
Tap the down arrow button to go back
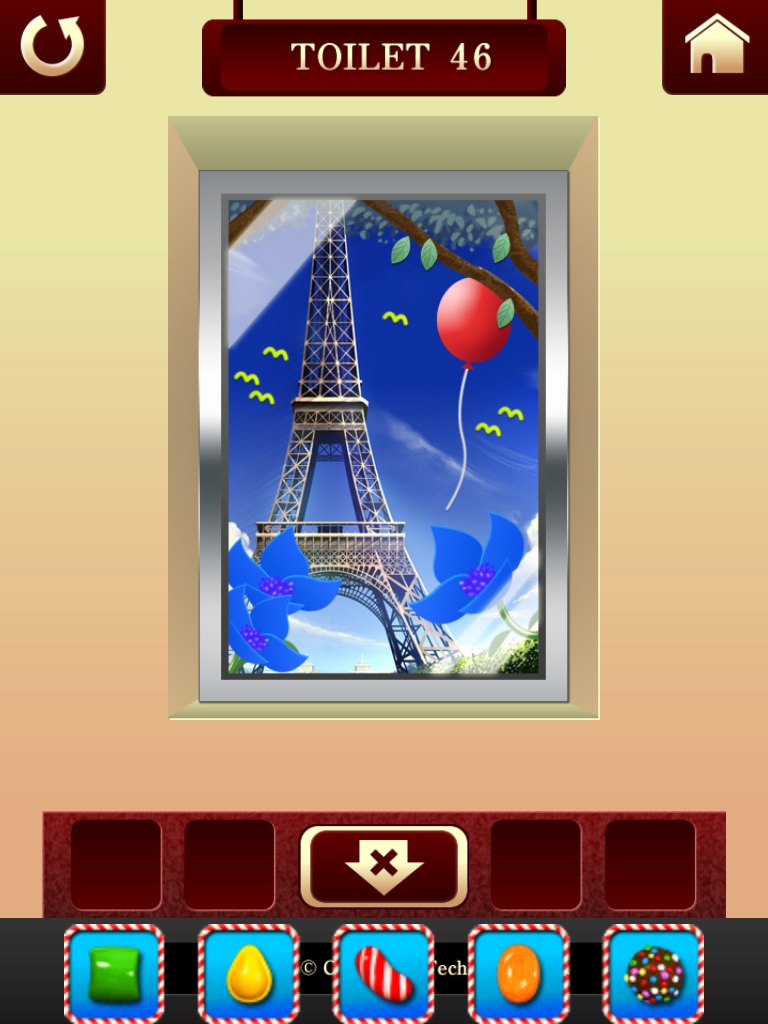click(x=384, y=865)
